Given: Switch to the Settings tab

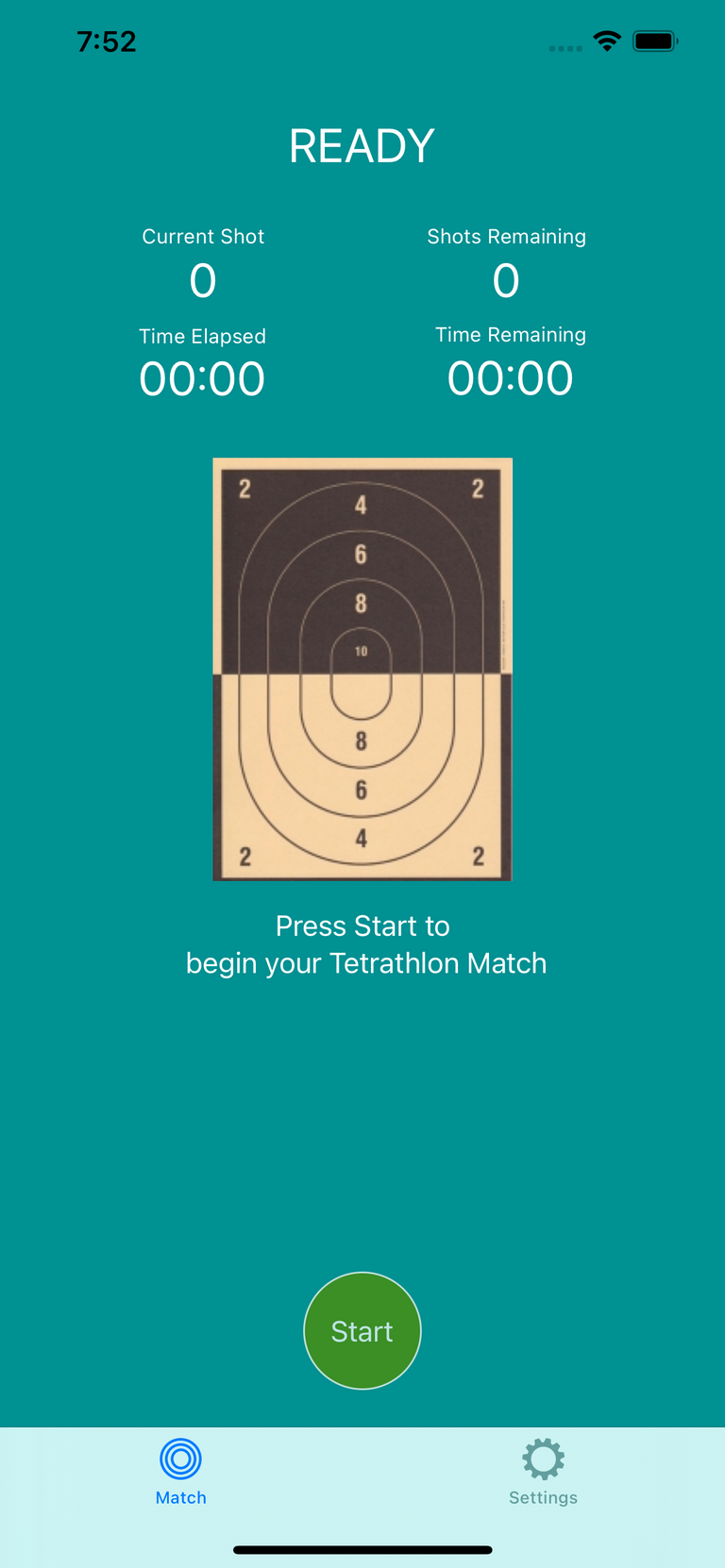Looking at the screenshot, I should 543,1471.
